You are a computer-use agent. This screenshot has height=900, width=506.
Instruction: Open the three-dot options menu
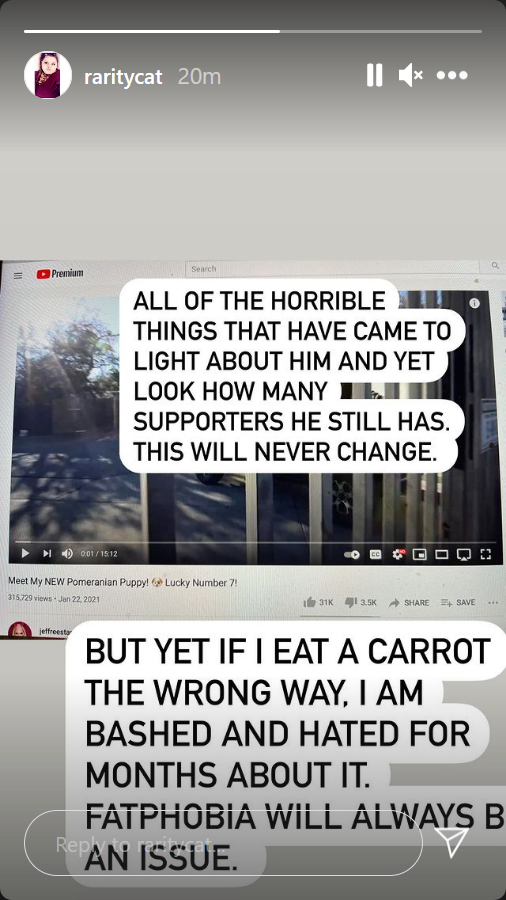click(x=452, y=75)
